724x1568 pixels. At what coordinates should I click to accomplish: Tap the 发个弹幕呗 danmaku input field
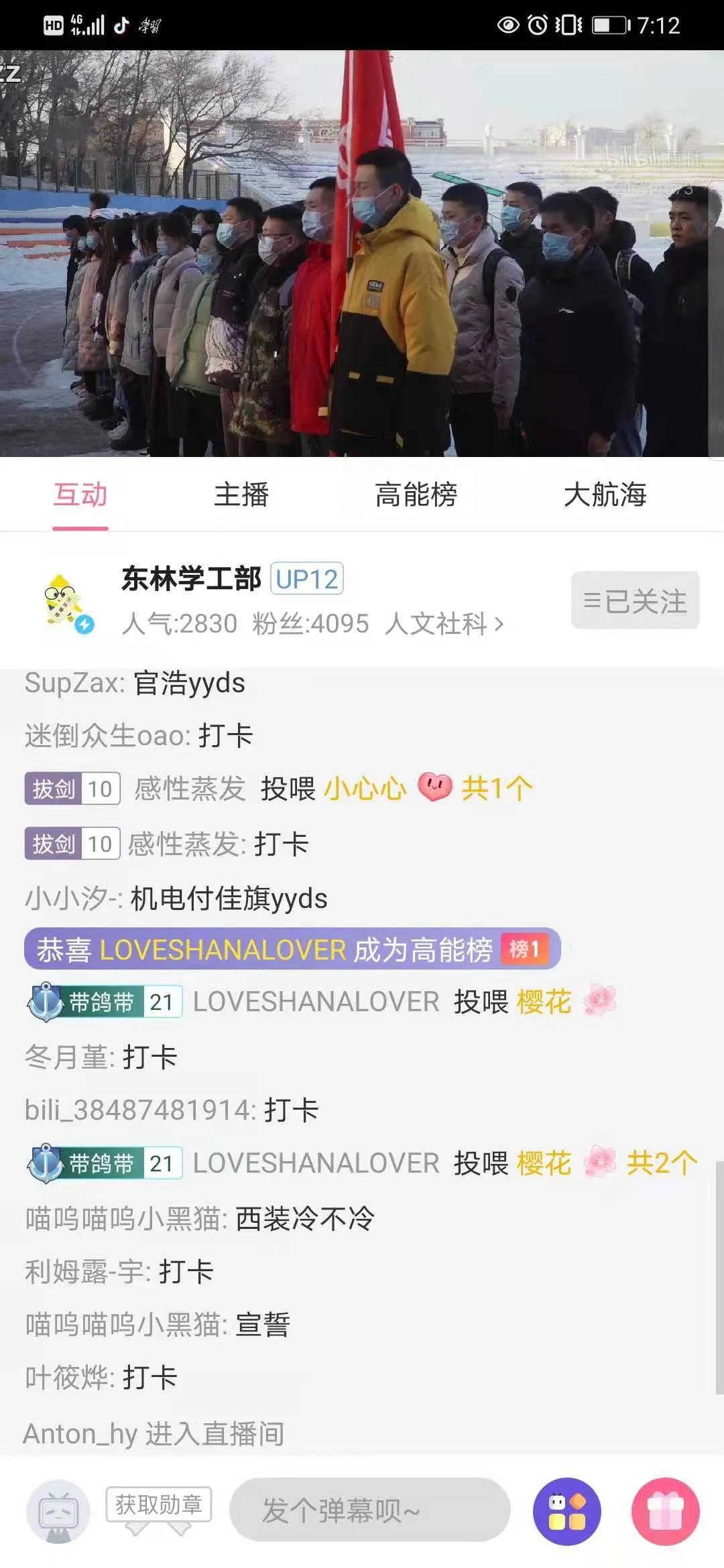(x=370, y=1511)
